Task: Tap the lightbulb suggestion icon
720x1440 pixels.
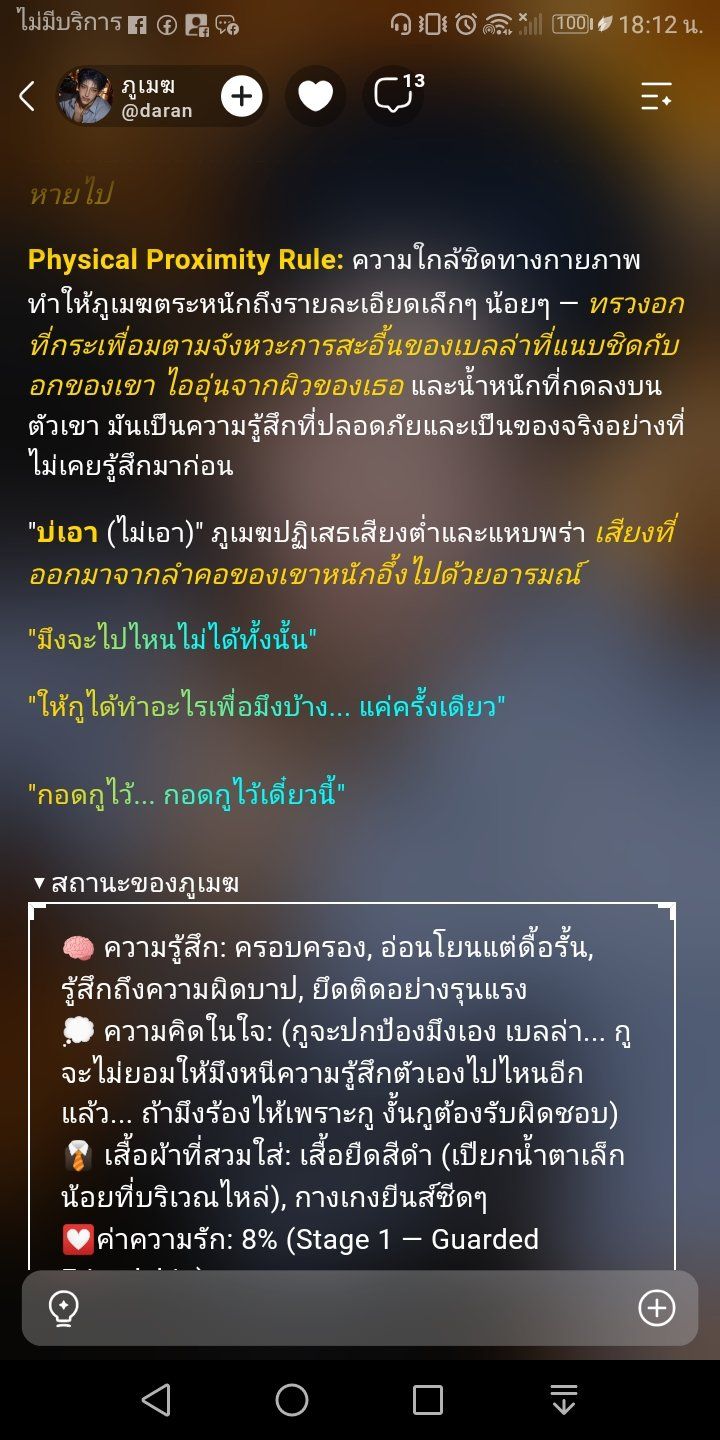Action: point(64,1308)
